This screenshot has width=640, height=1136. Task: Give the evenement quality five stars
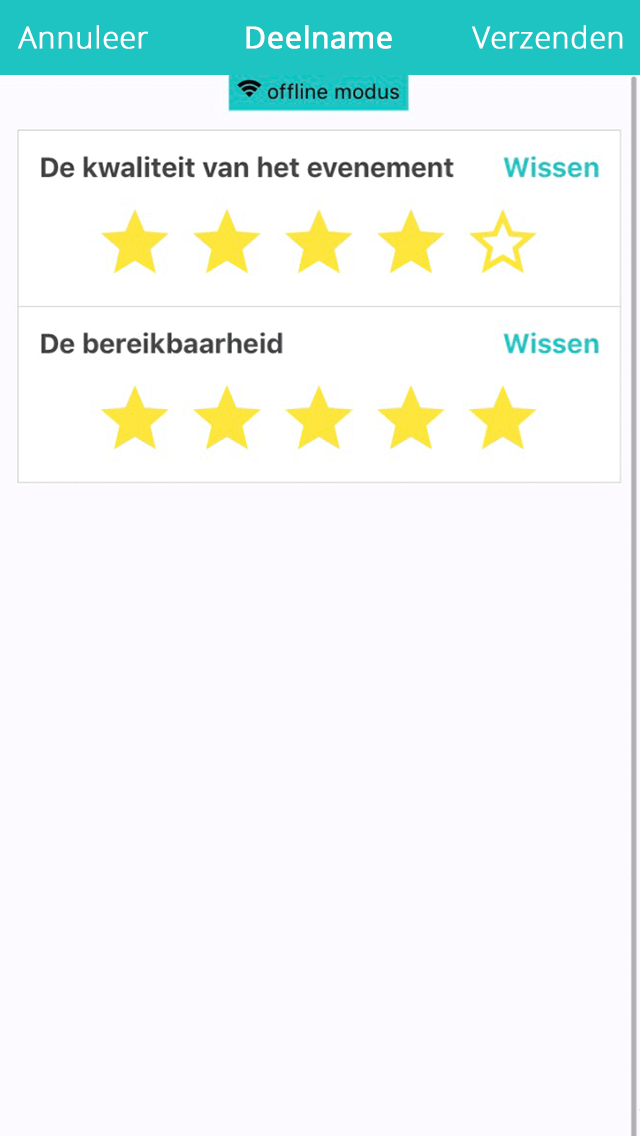click(502, 242)
